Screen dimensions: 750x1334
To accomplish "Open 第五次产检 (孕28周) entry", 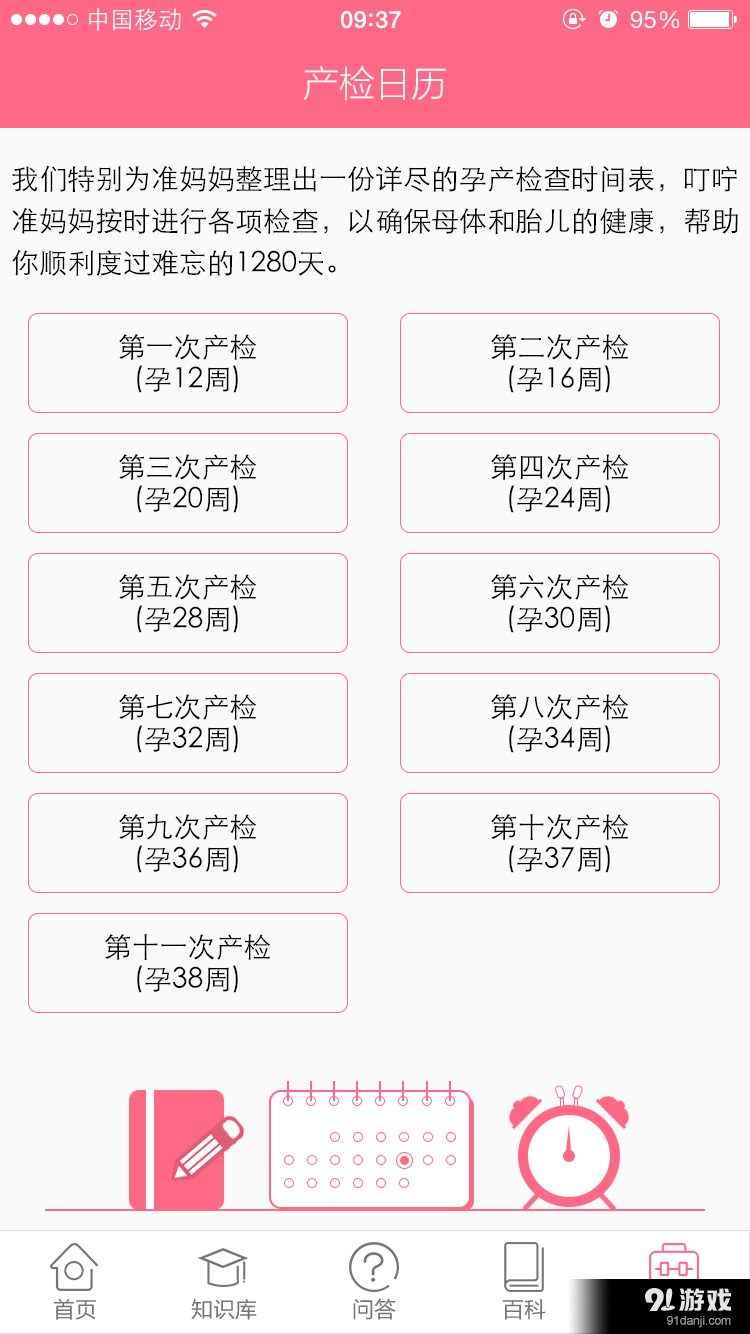I will tap(187, 602).
